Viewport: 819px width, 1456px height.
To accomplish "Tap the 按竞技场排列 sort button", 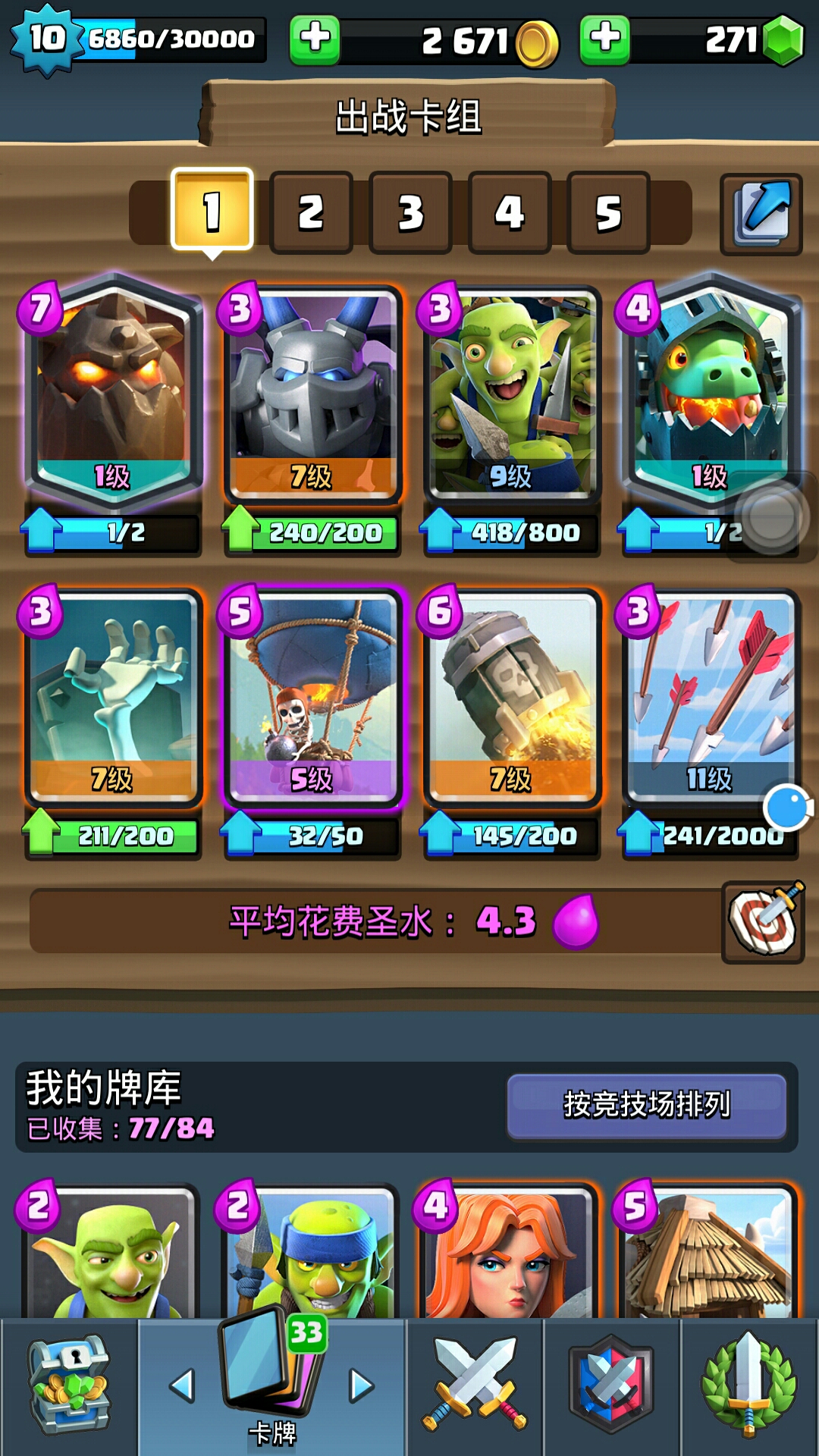I will 646,1106.
